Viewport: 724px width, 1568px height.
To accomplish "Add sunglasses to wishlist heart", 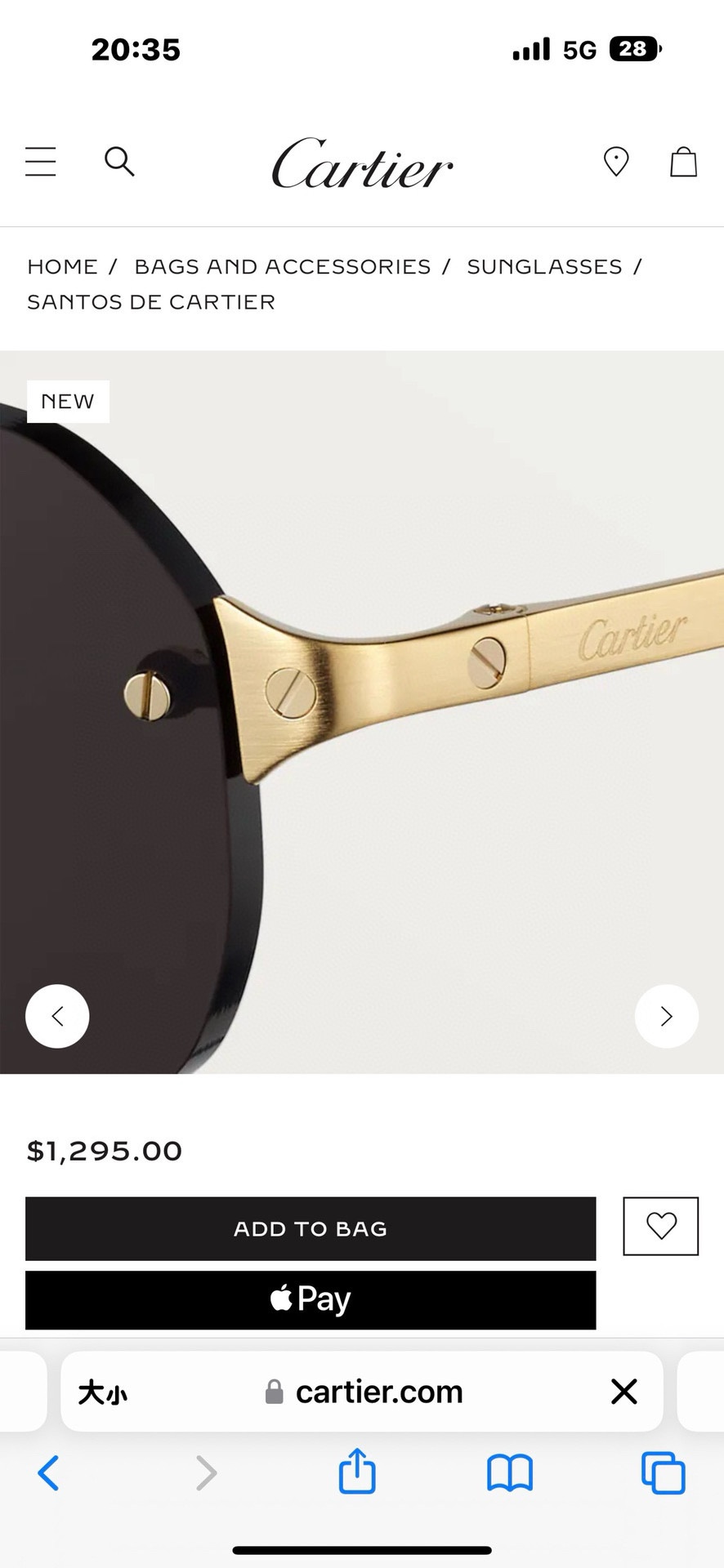I will (x=660, y=1226).
